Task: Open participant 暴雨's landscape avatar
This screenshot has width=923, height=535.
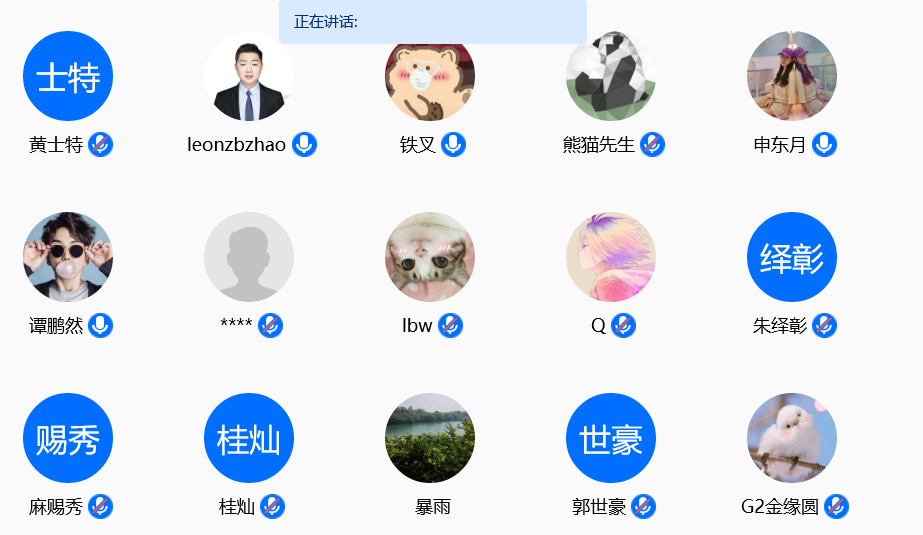Action: pyautogui.click(x=430, y=438)
